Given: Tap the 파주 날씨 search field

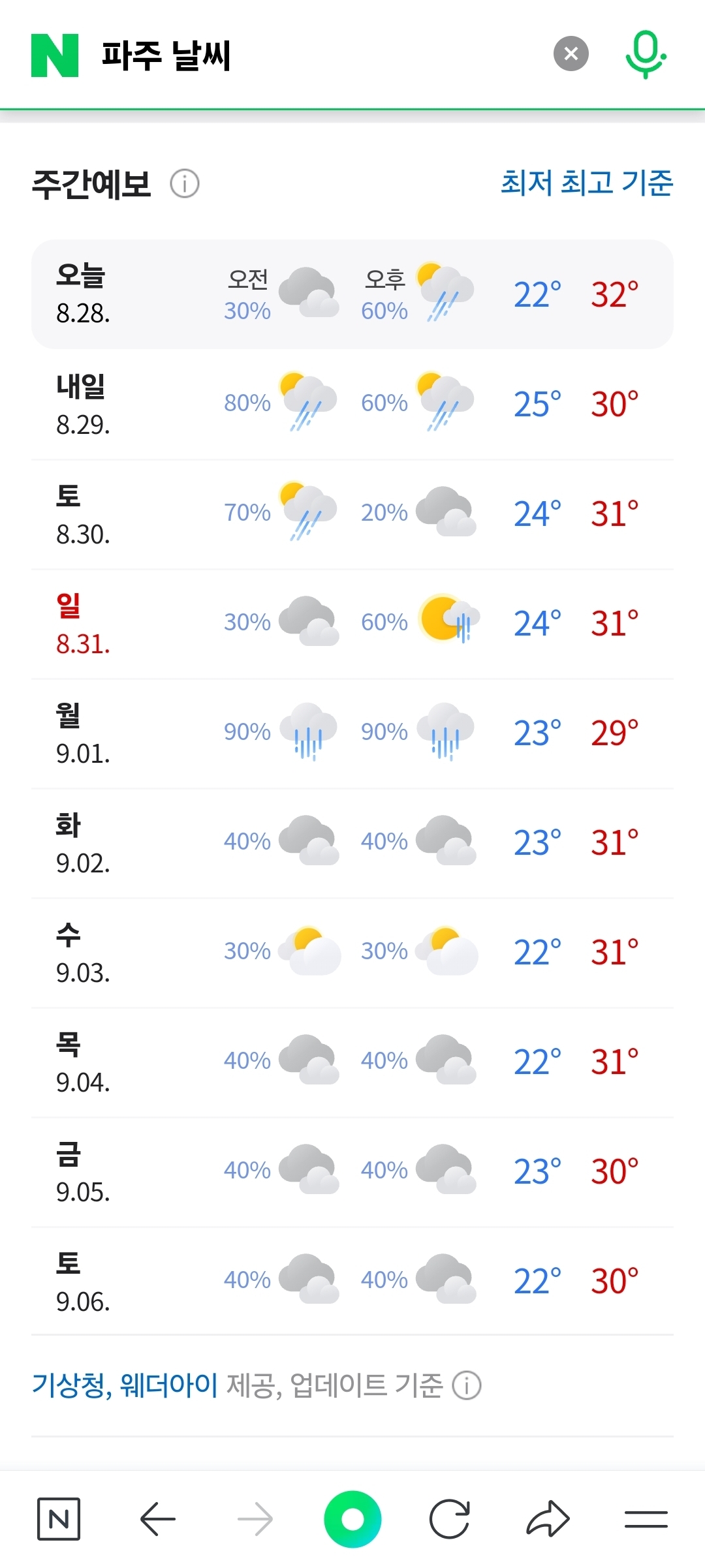Looking at the screenshot, I should pyautogui.click(x=320, y=55).
